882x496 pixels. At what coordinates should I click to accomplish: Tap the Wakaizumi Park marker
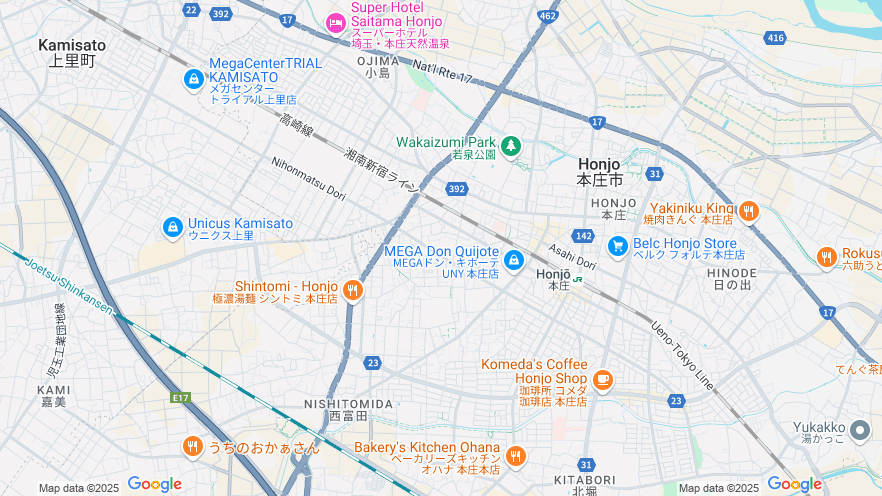[x=511, y=146]
